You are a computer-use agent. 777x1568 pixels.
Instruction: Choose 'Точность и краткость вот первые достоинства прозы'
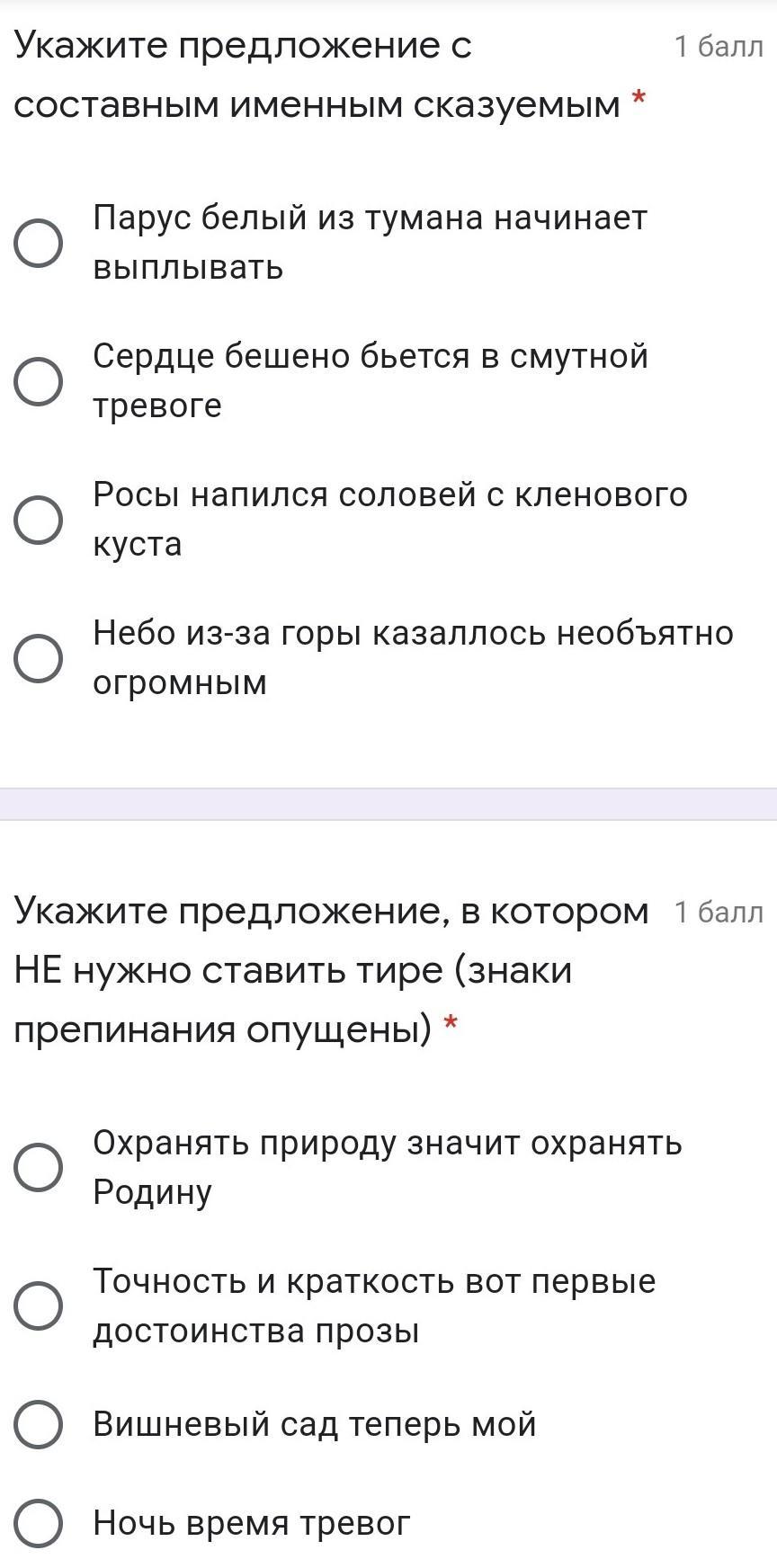[x=38, y=1305]
